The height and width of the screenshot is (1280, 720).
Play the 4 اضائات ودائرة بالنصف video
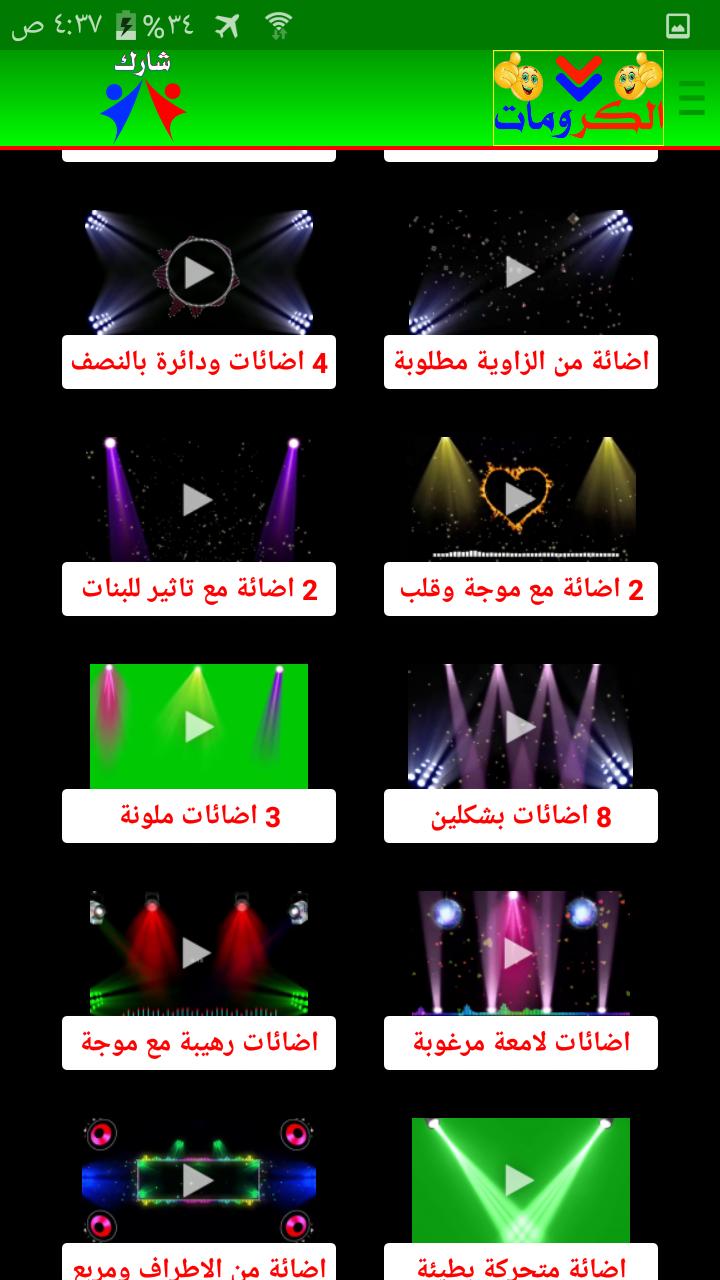coord(198,272)
